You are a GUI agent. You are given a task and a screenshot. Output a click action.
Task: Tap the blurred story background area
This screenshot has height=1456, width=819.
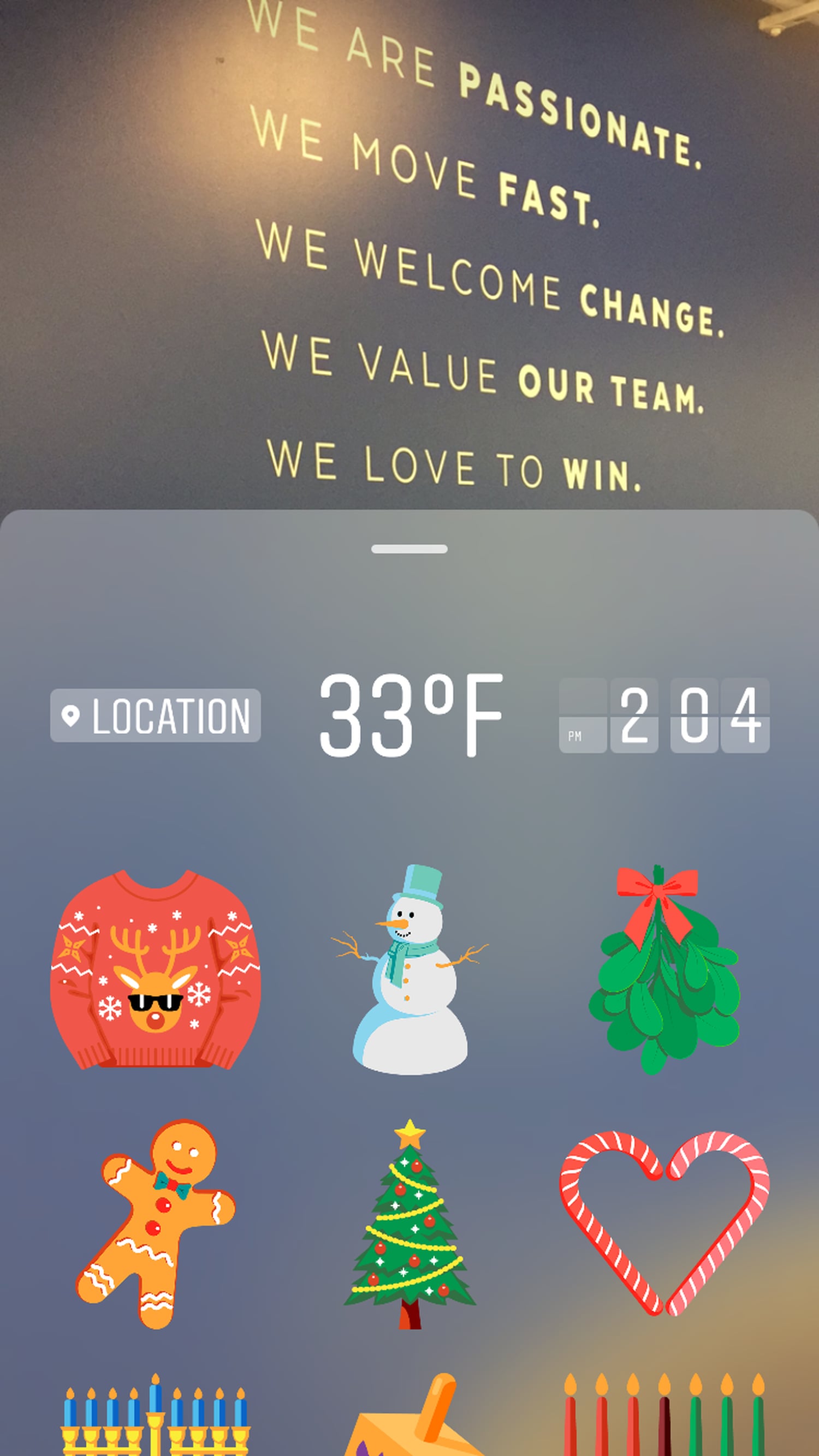tap(410, 254)
